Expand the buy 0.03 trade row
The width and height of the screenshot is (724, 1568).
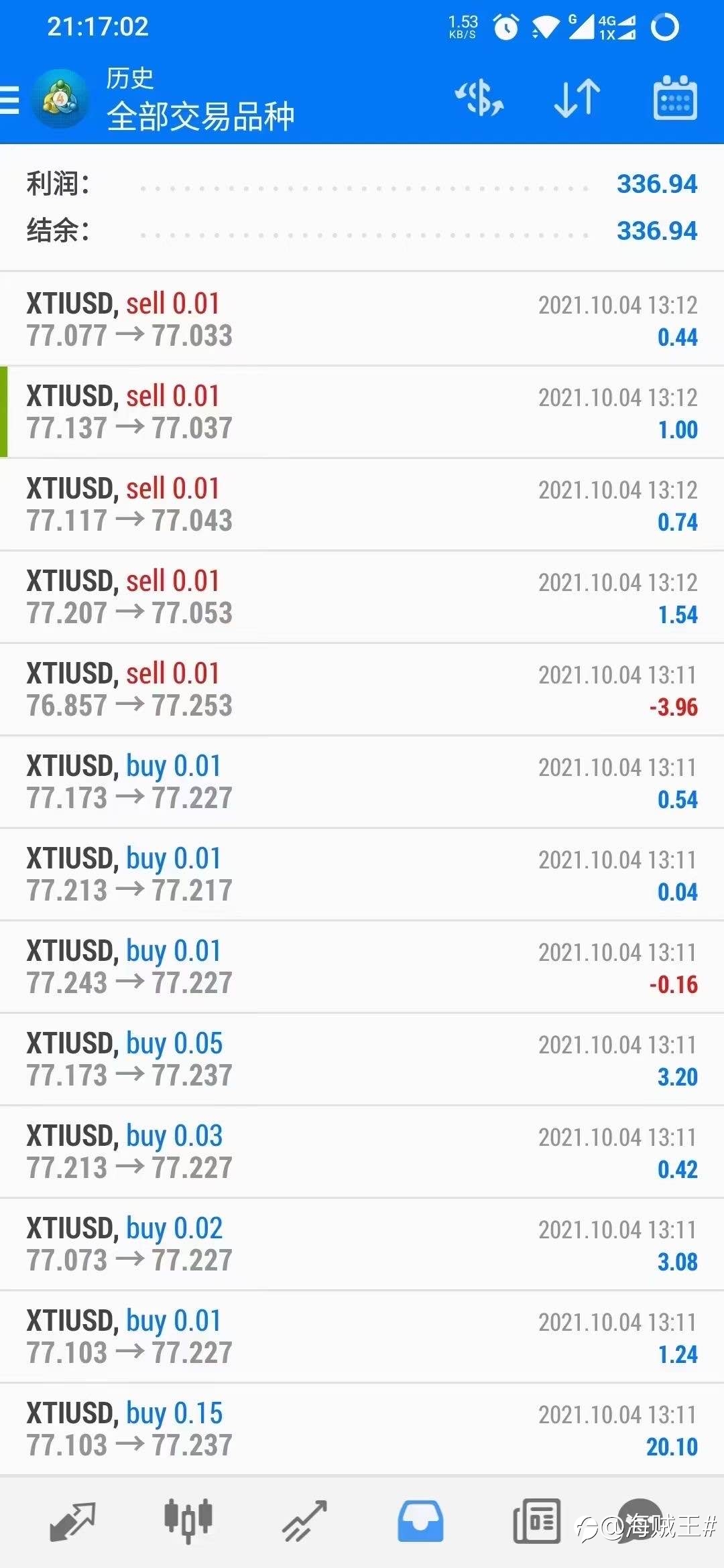[x=362, y=1152]
